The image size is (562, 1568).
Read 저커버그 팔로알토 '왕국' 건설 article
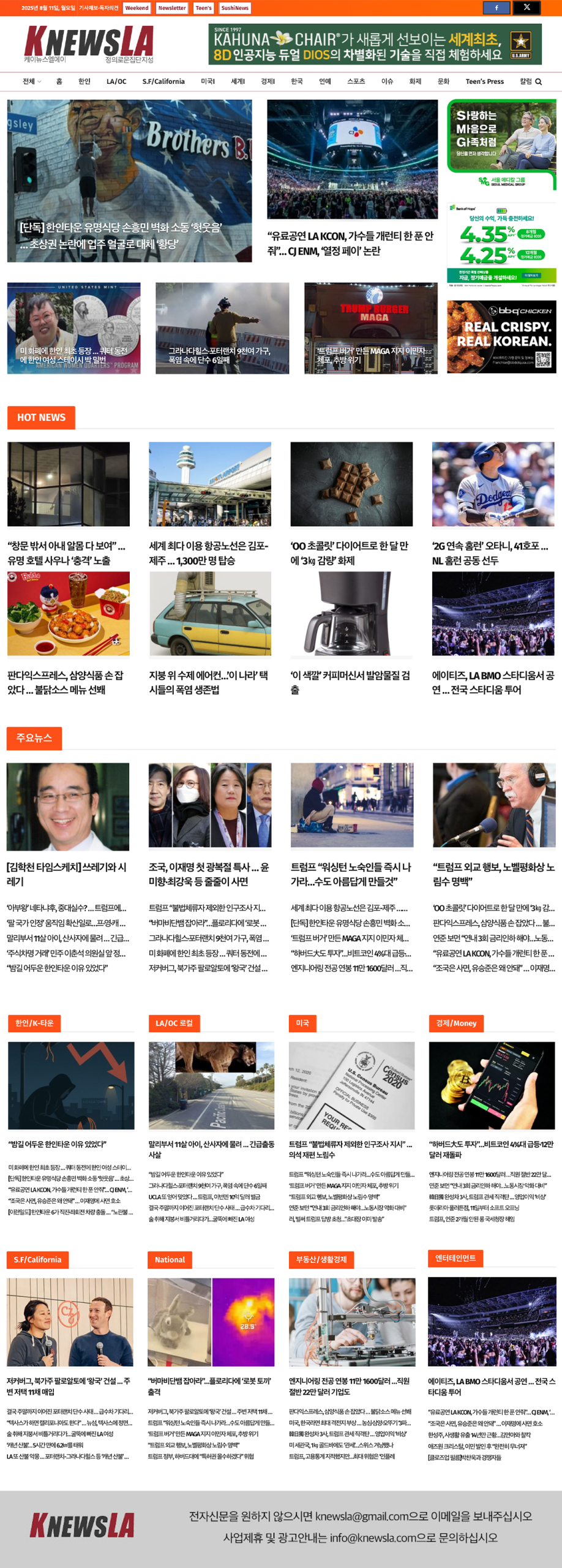point(69,1386)
